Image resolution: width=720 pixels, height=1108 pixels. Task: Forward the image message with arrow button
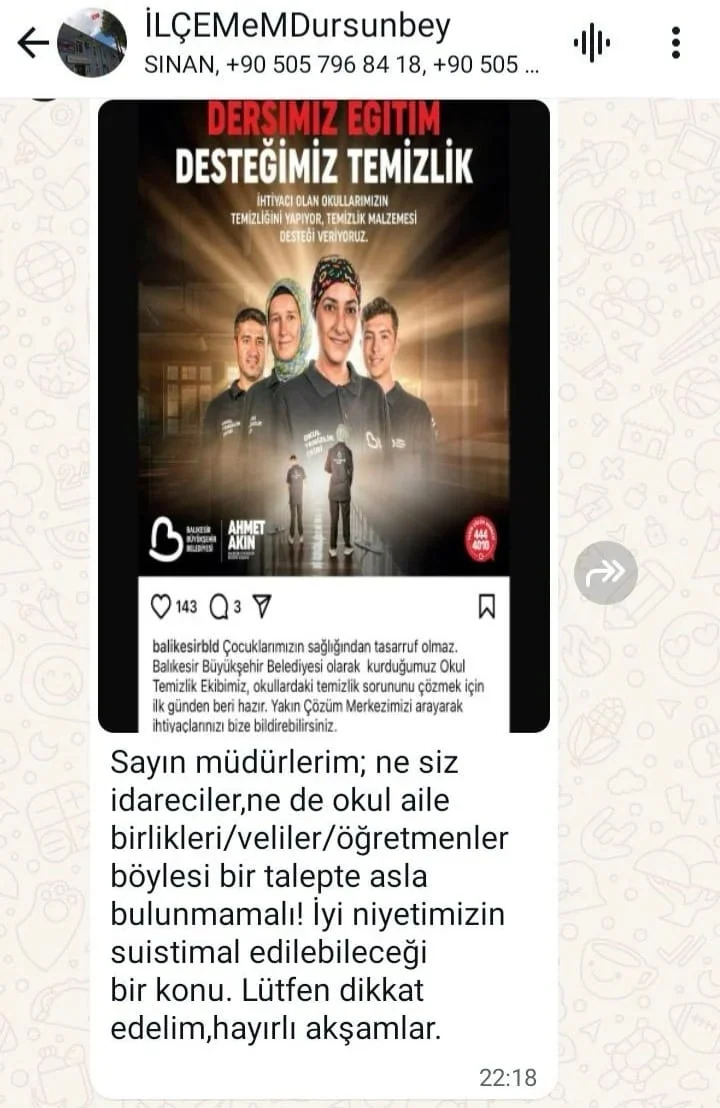click(605, 573)
